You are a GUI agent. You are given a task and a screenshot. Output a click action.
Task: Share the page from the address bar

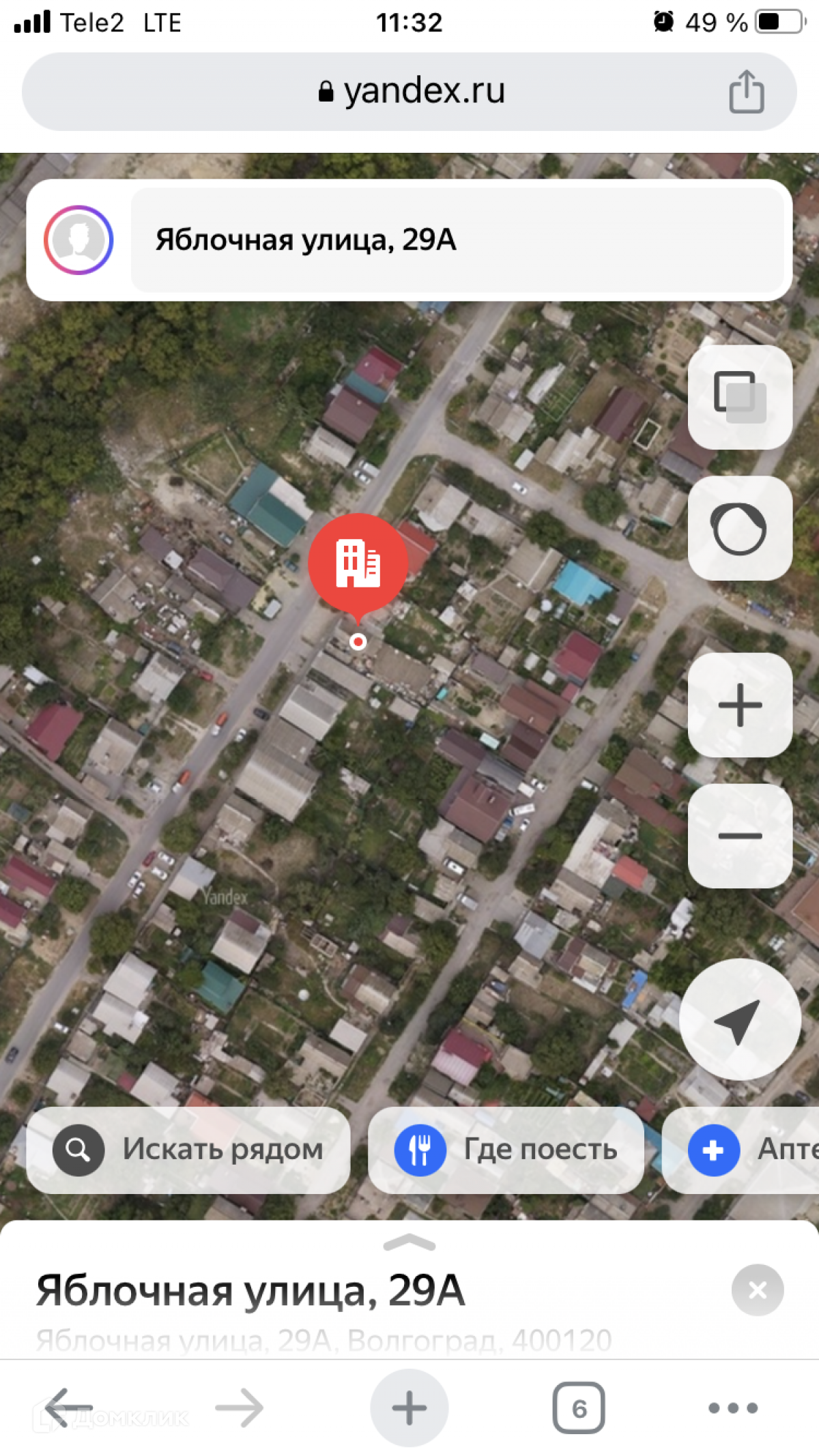pos(746,91)
